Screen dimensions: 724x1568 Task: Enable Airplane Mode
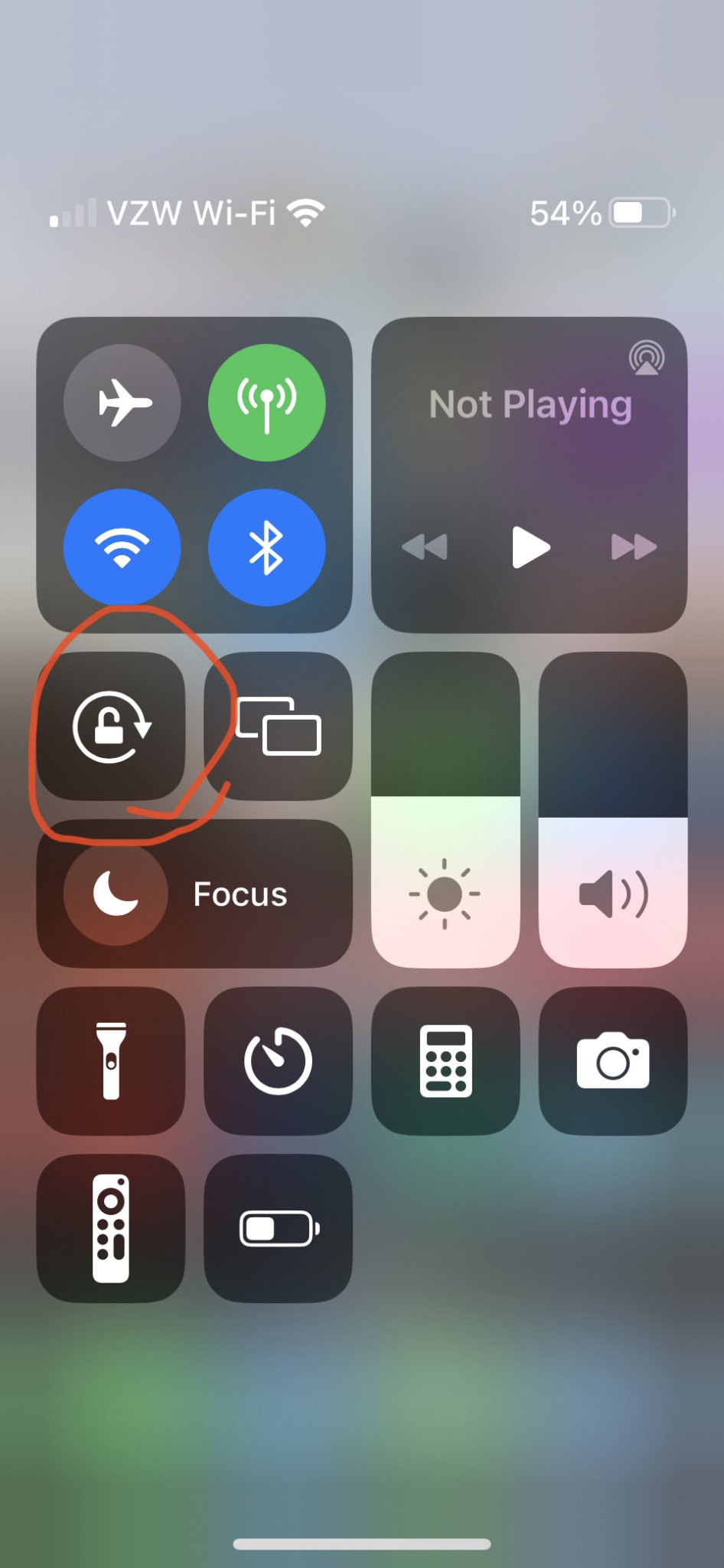[122, 403]
